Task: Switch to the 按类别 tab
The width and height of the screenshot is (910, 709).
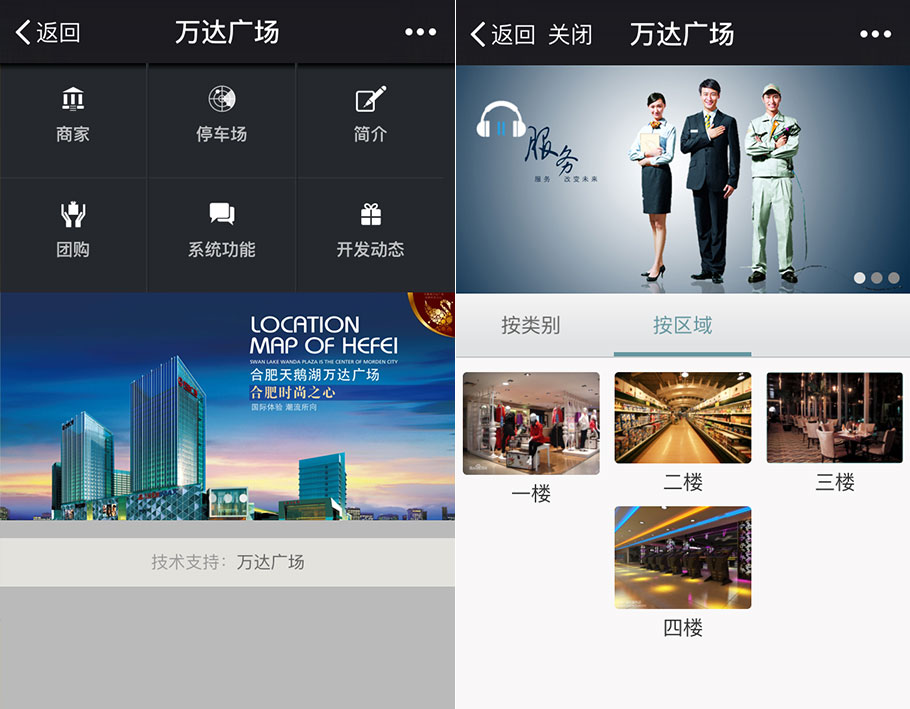Action: tap(530, 325)
